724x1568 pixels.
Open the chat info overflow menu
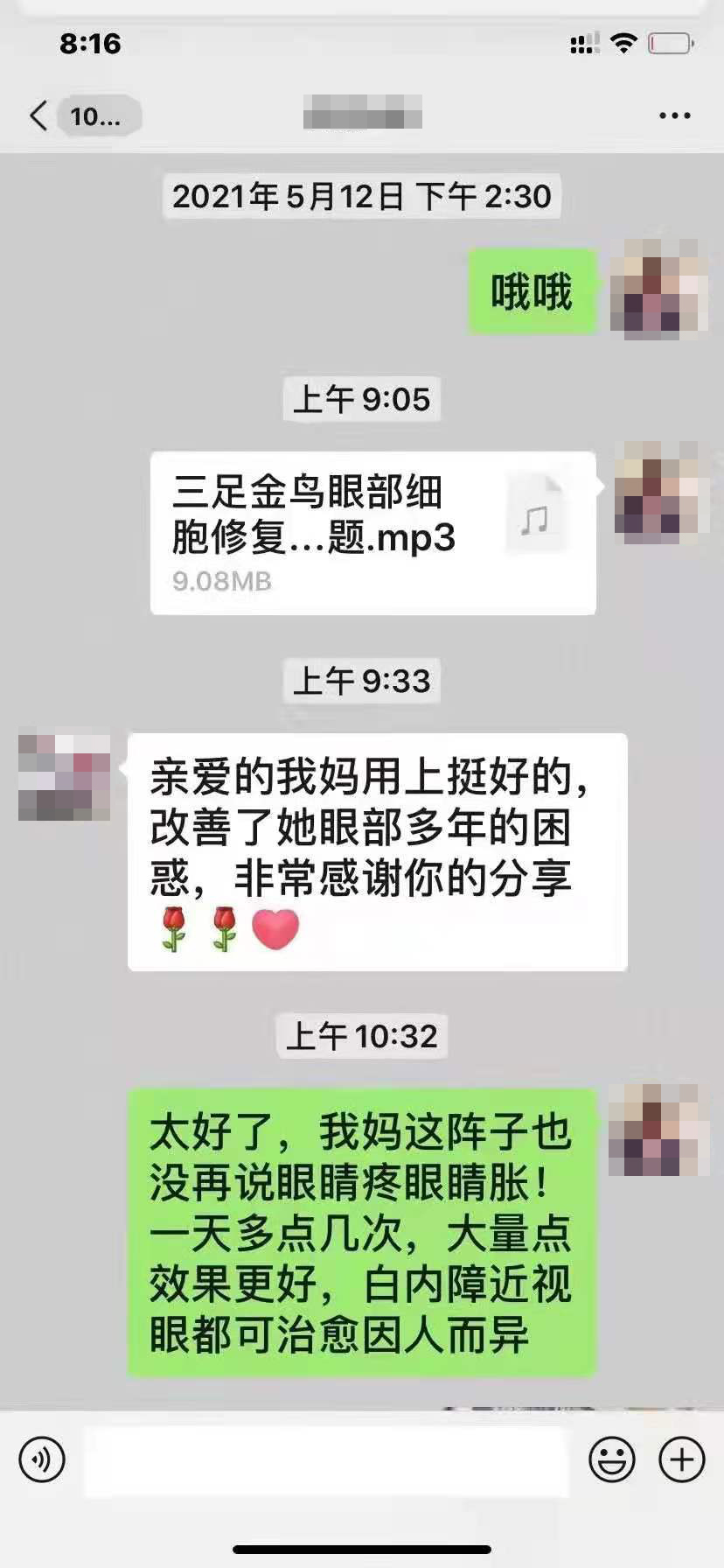[674, 115]
